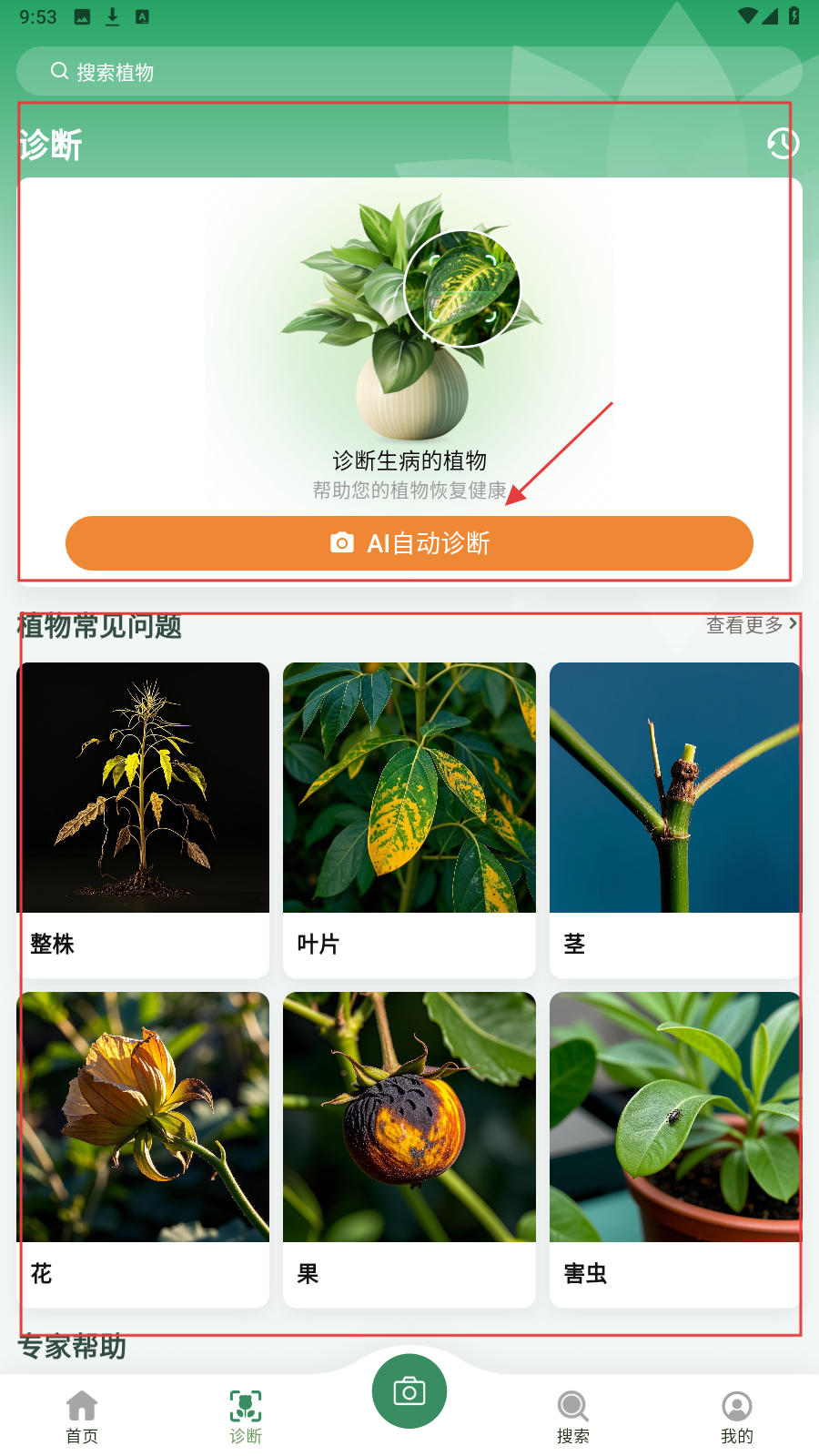Open the diagnosis history clock icon
This screenshot has width=819, height=1456.
783,143
